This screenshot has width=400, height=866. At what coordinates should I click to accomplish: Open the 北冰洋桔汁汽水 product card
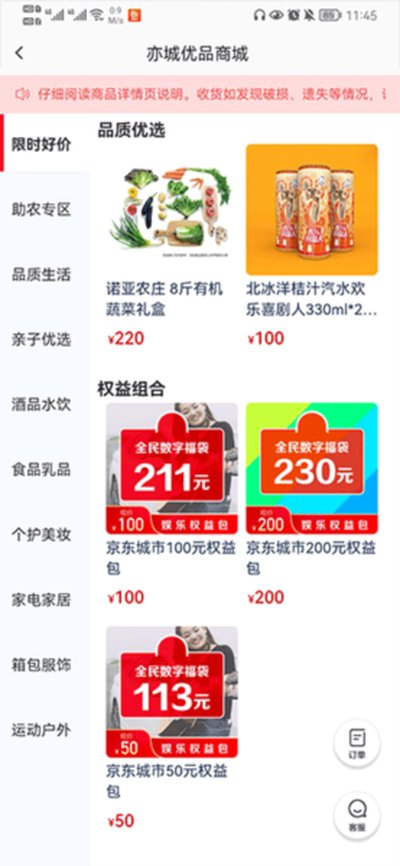312,247
